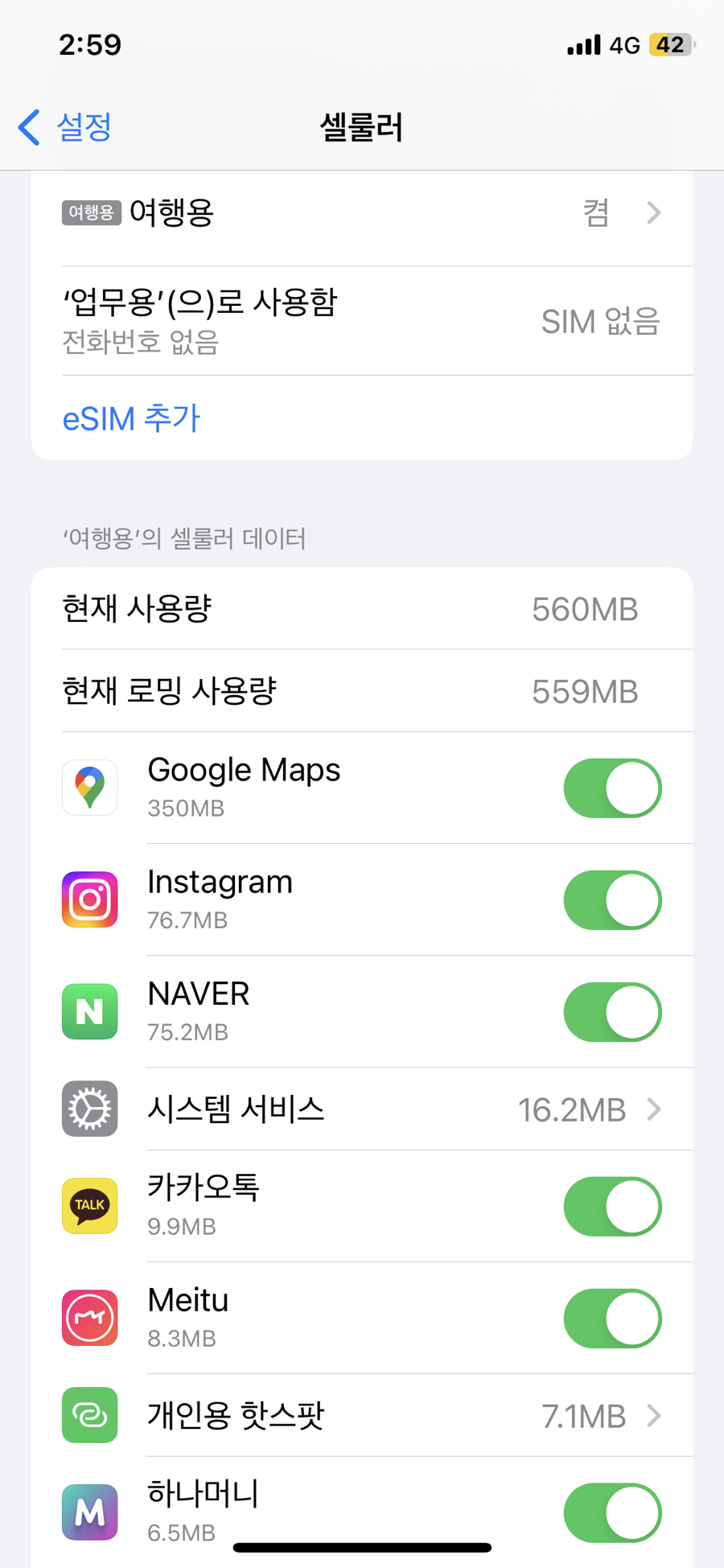Image resolution: width=724 pixels, height=1568 pixels.
Task: Open the 여행용 SIM plan row
Action: click(x=362, y=213)
